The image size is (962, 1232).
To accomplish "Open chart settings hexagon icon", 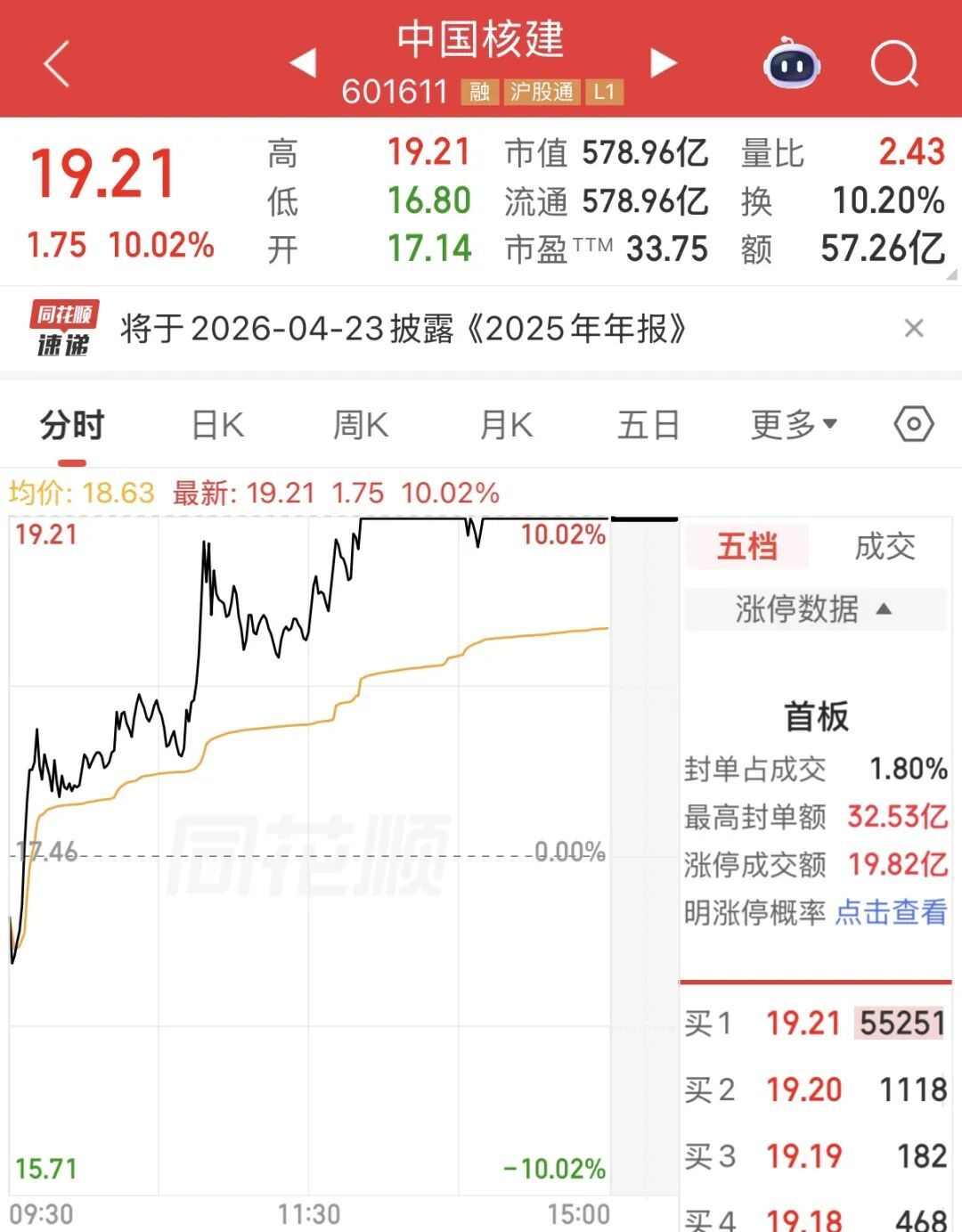I will tap(914, 425).
